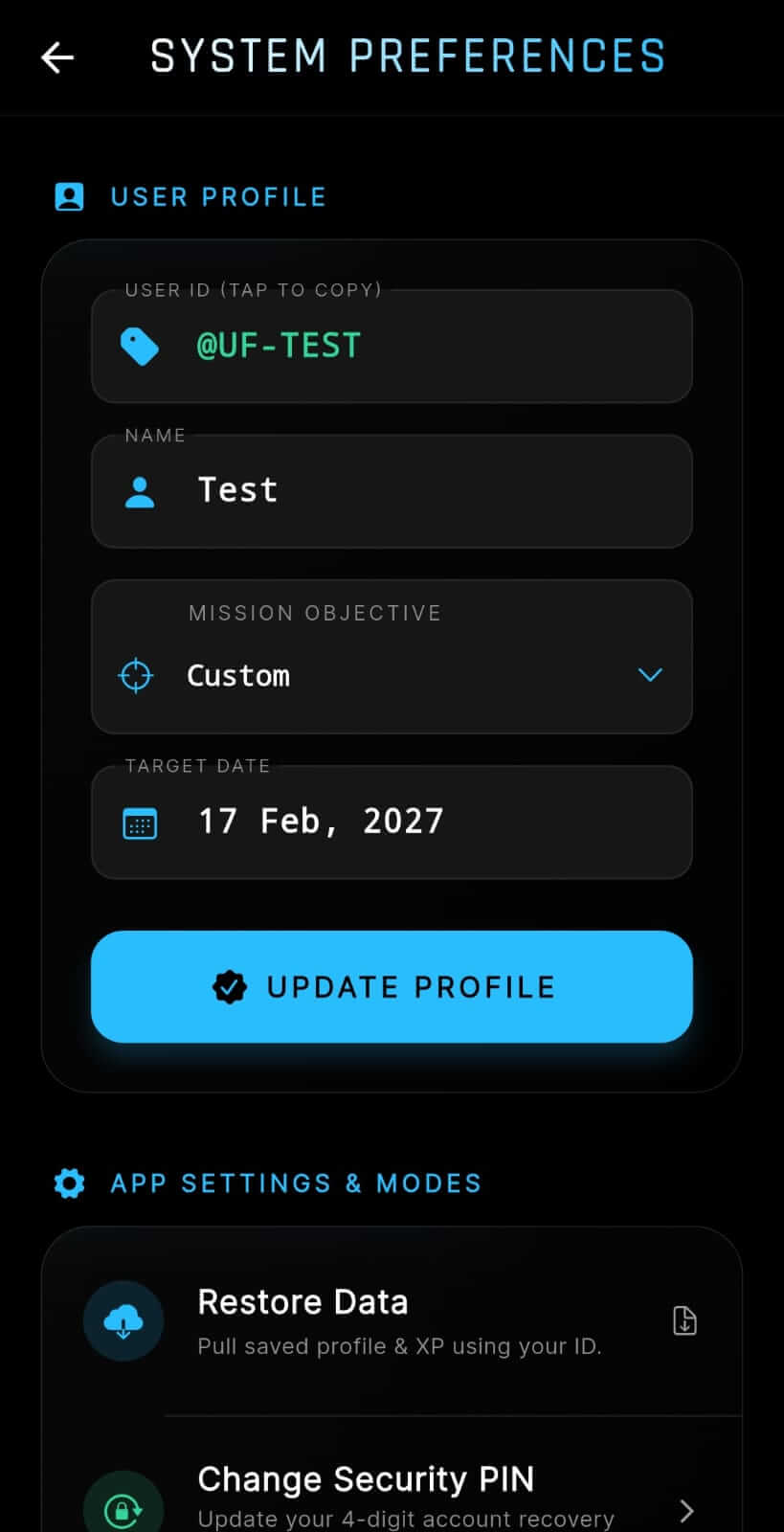Click the checkmark badge on Update Profile
The width and height of the screenshot is (784, 1532).
point(229,986)
